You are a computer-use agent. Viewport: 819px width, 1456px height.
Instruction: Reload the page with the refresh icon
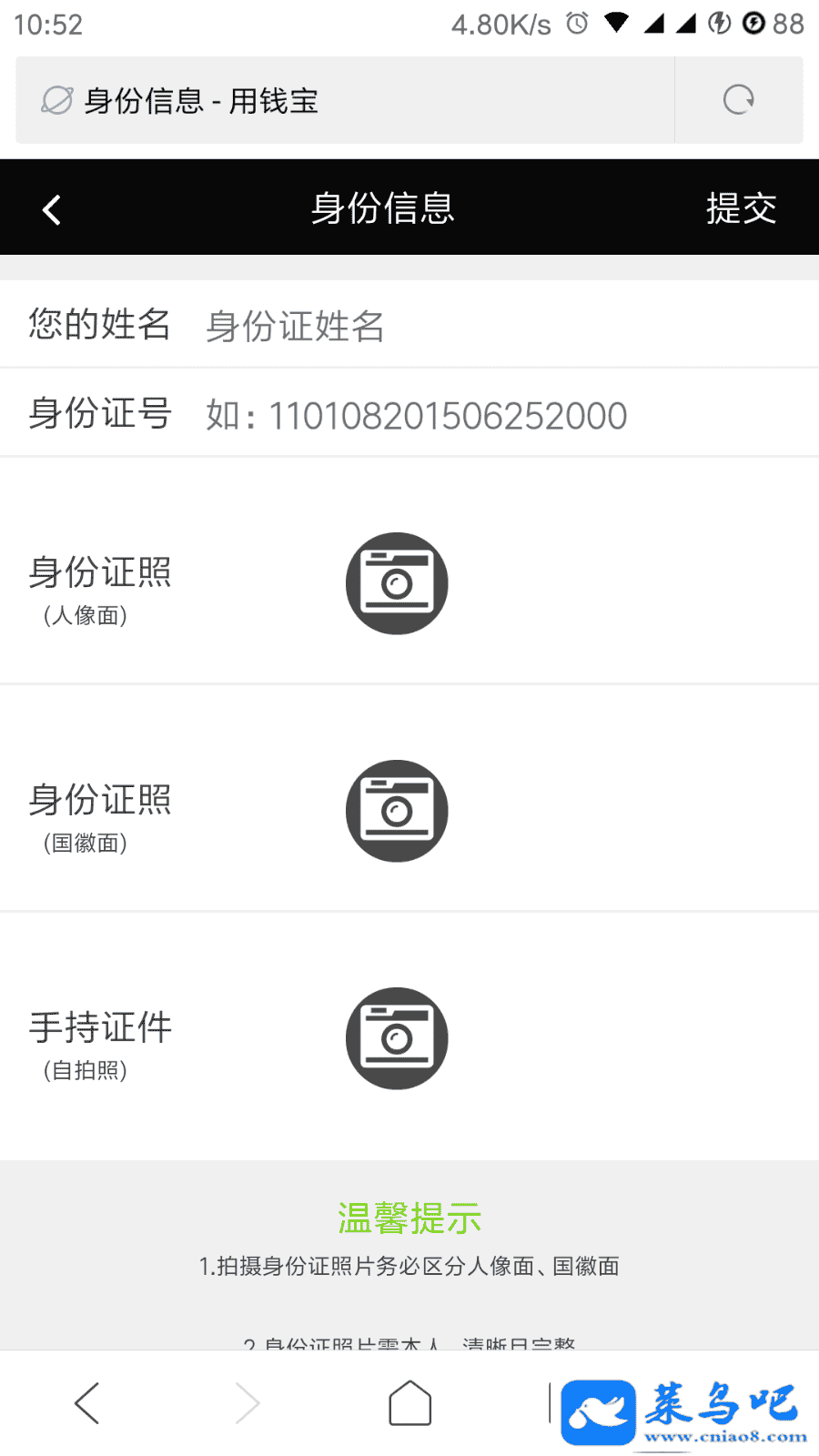tap(738, 100)
